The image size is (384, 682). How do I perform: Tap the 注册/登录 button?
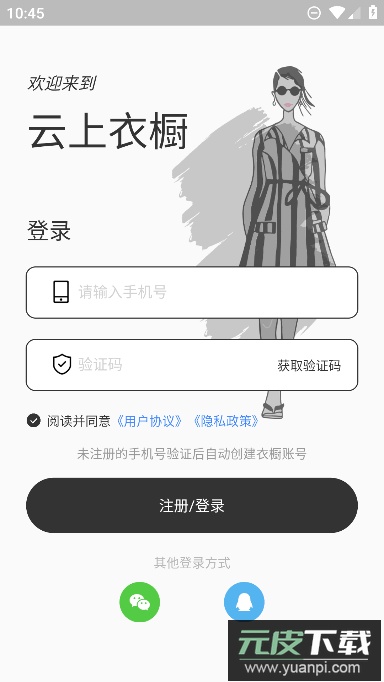click(192, 505)
